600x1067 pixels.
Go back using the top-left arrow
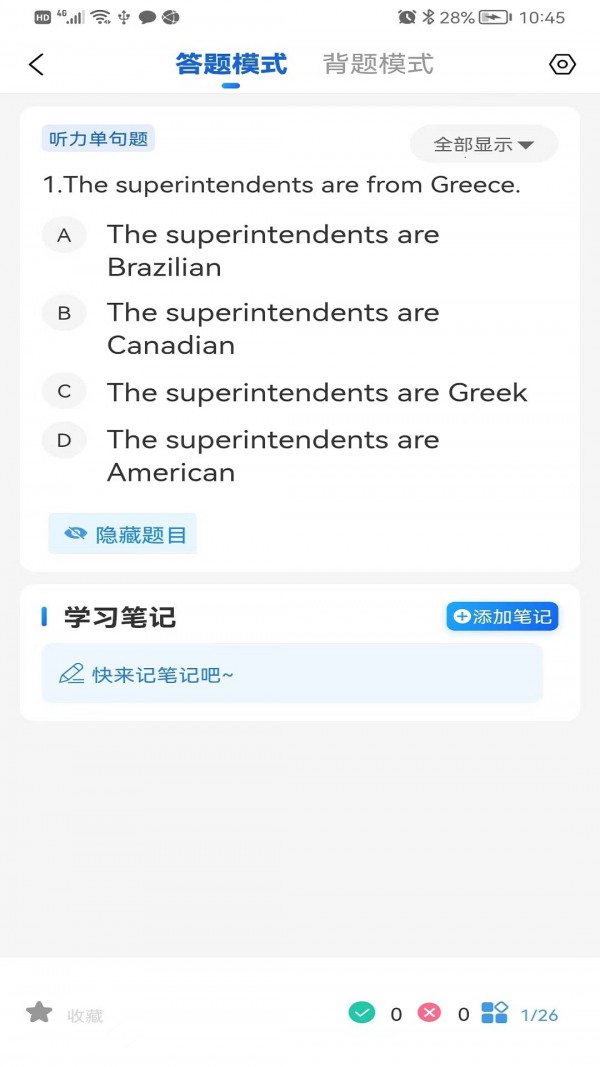[x=36, y=65]
